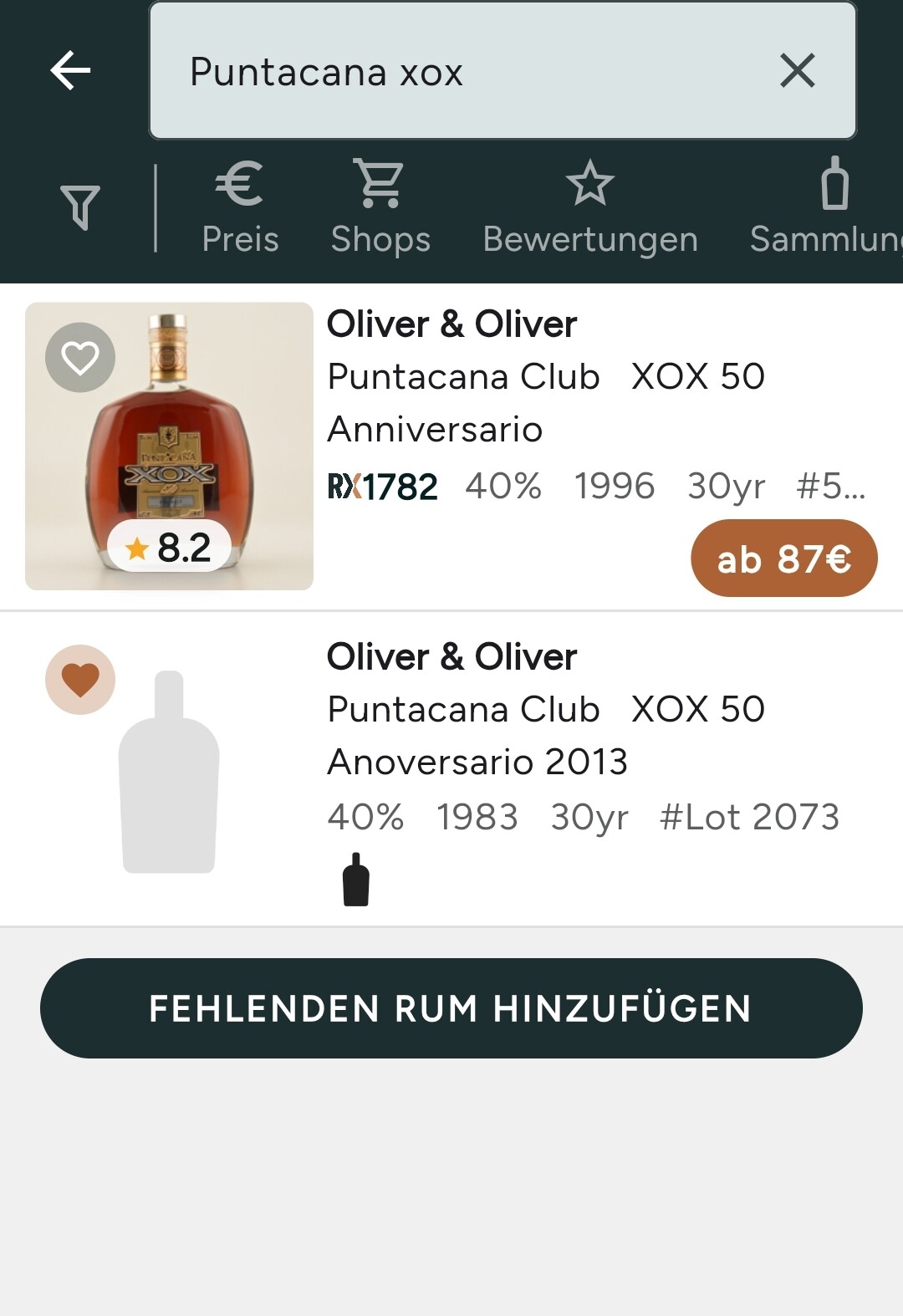This screenshot has height=1316, width=903.
Task: Sort by Bewertungen
Action: tap(589, 207)
